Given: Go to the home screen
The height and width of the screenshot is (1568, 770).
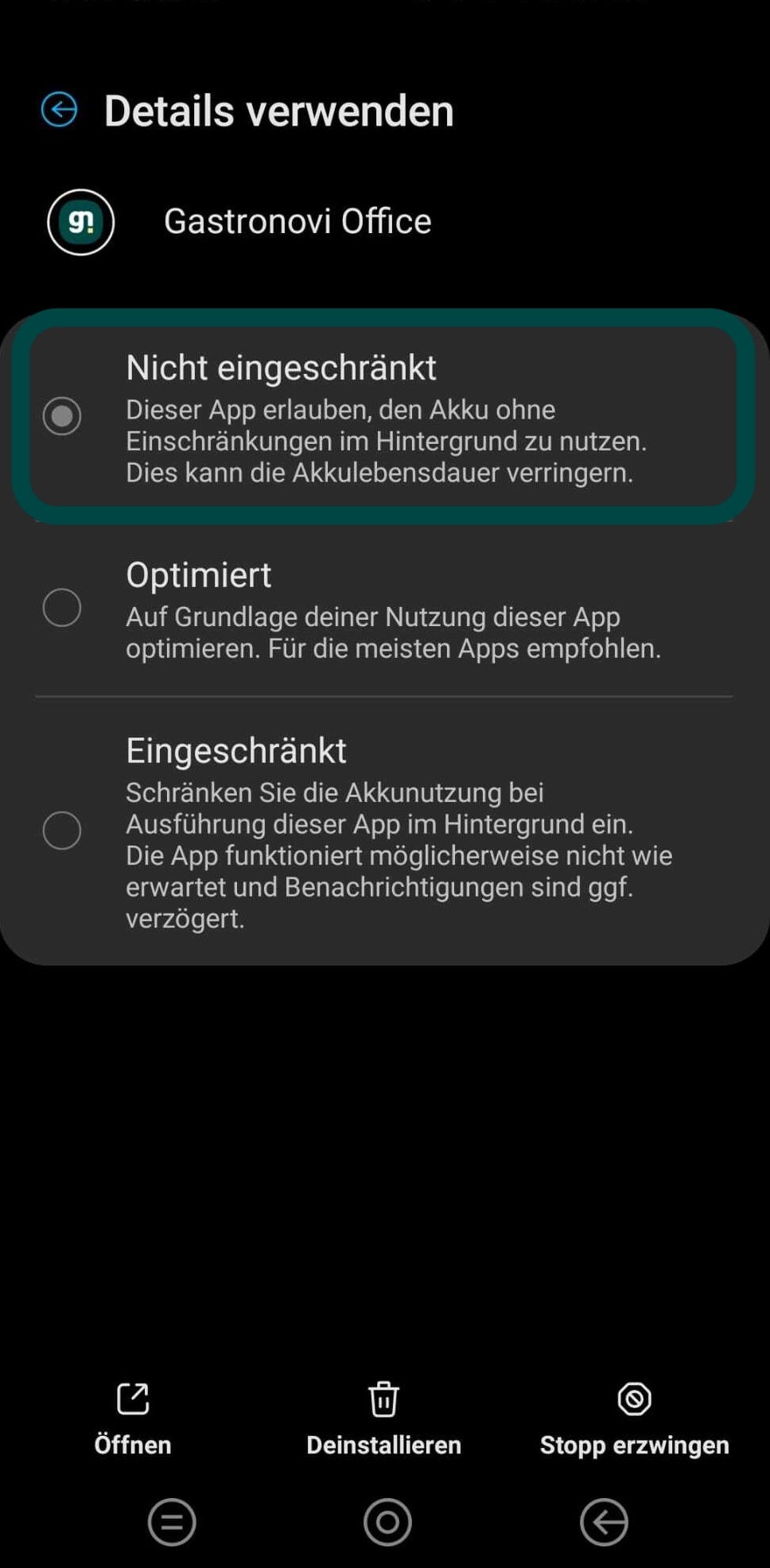Looking at the screenshot, I should (387, 1522).
